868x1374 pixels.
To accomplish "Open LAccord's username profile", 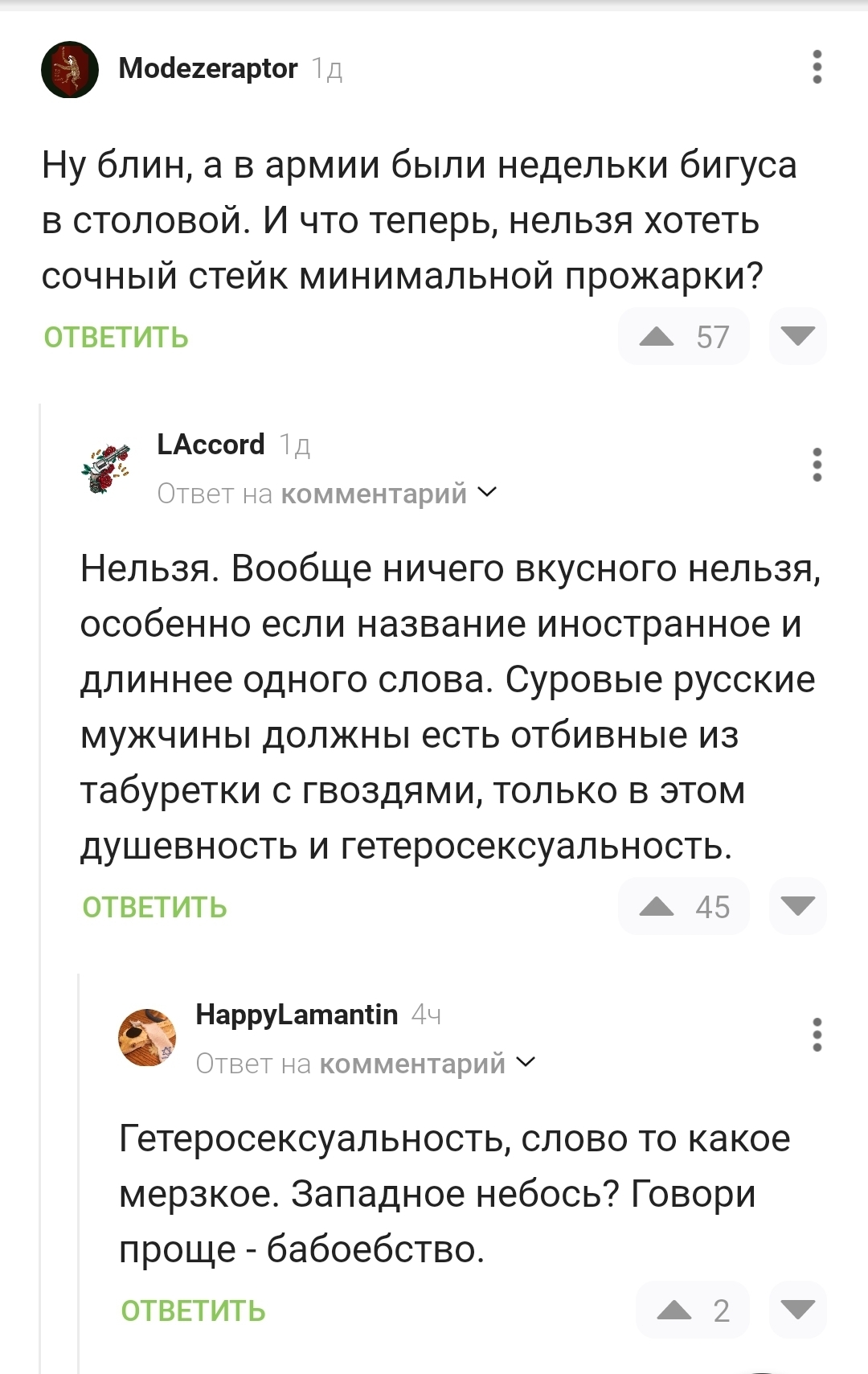I will (211, 444).
